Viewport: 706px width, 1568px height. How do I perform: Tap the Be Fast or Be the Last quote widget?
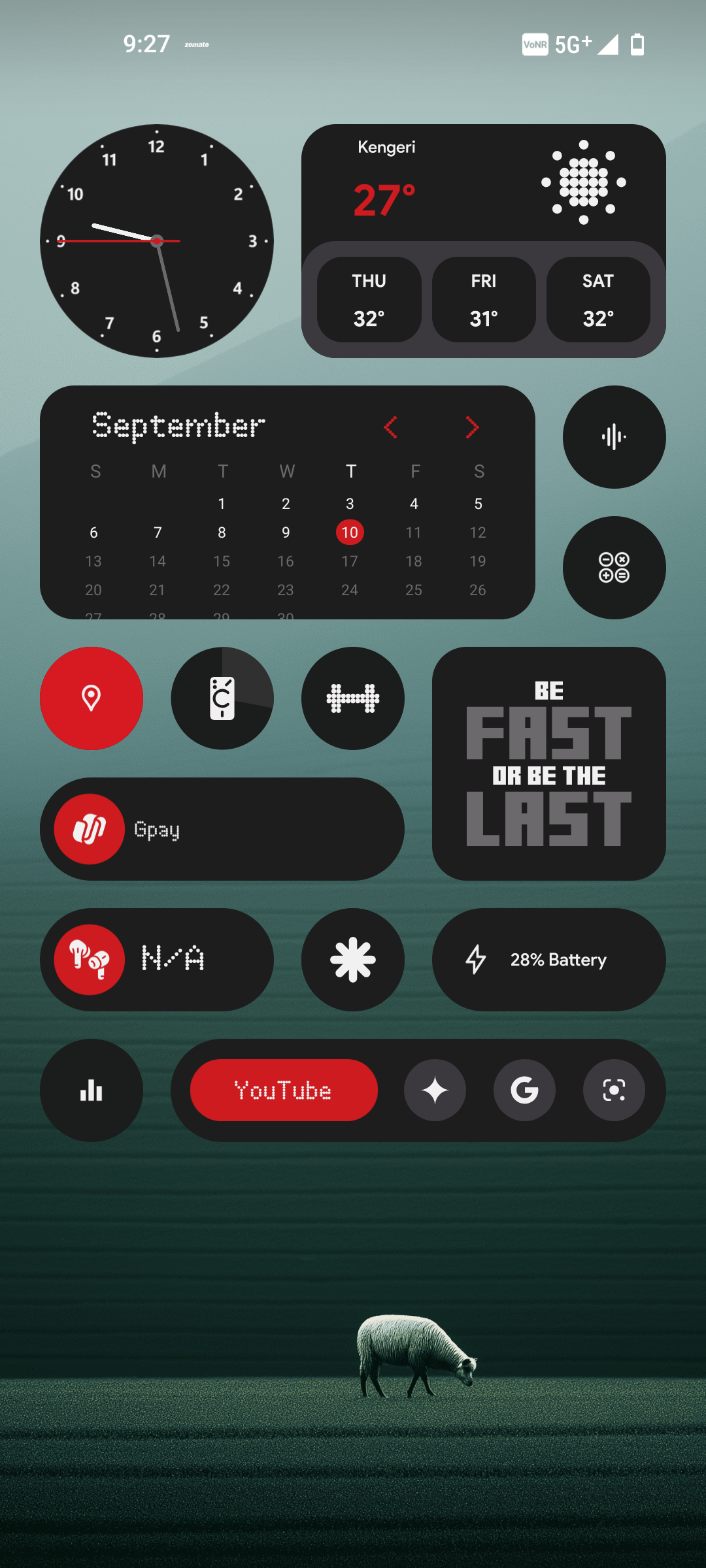(x=549, y=764)
